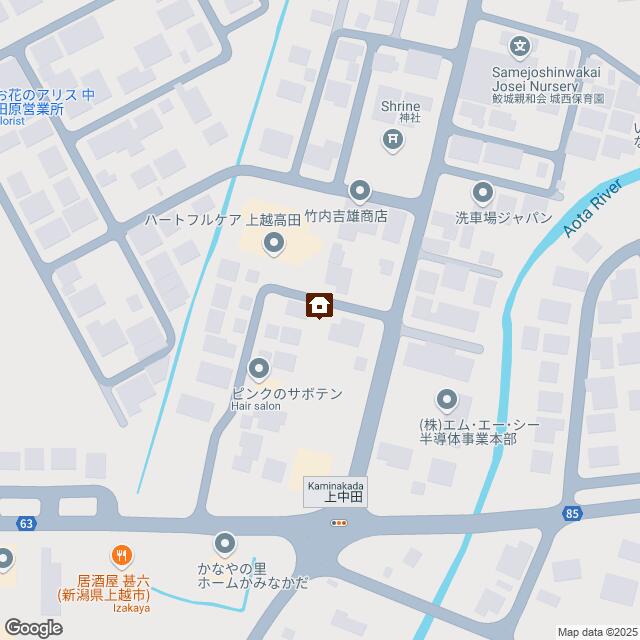
Task: Tap the home marker at map center
Action: pos(320,305)
